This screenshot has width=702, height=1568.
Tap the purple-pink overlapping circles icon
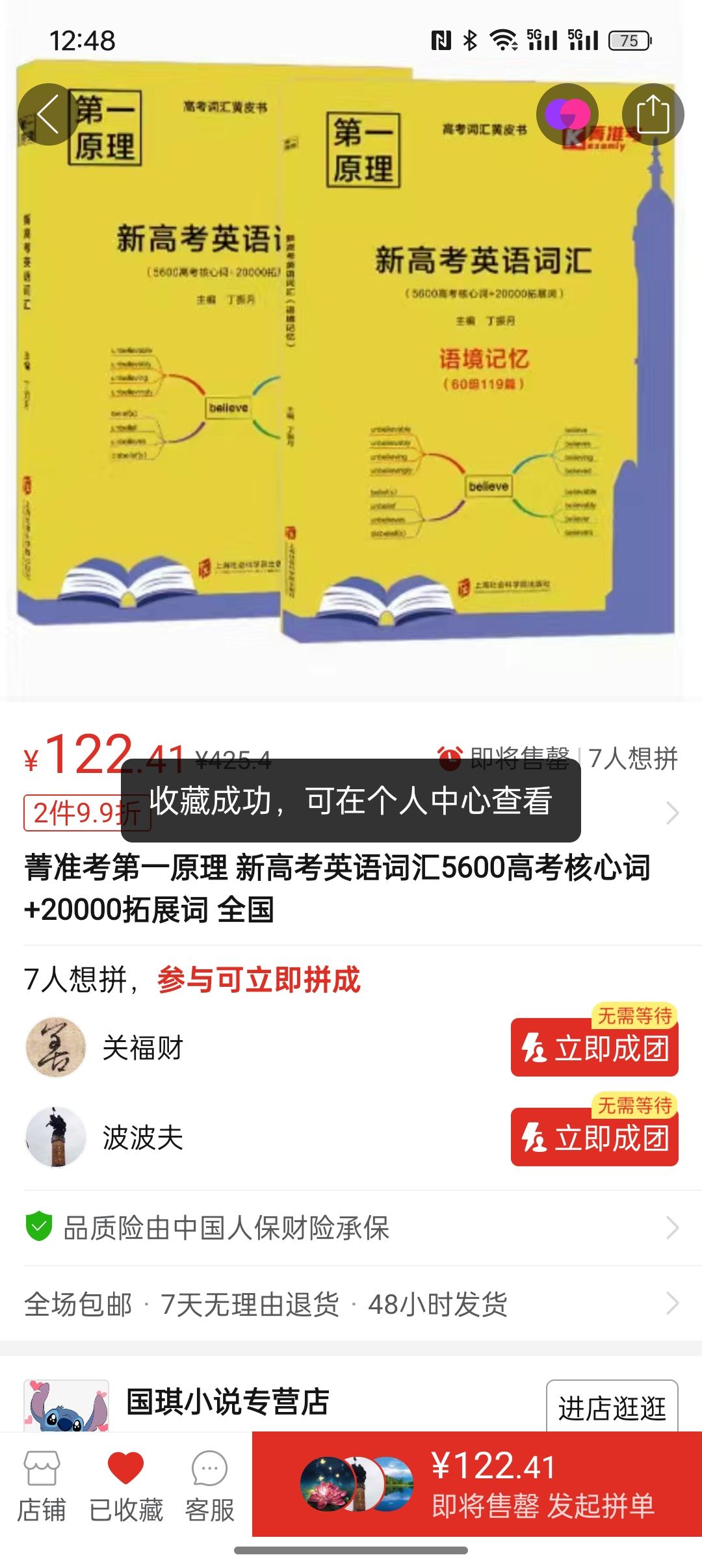(567, 114)
